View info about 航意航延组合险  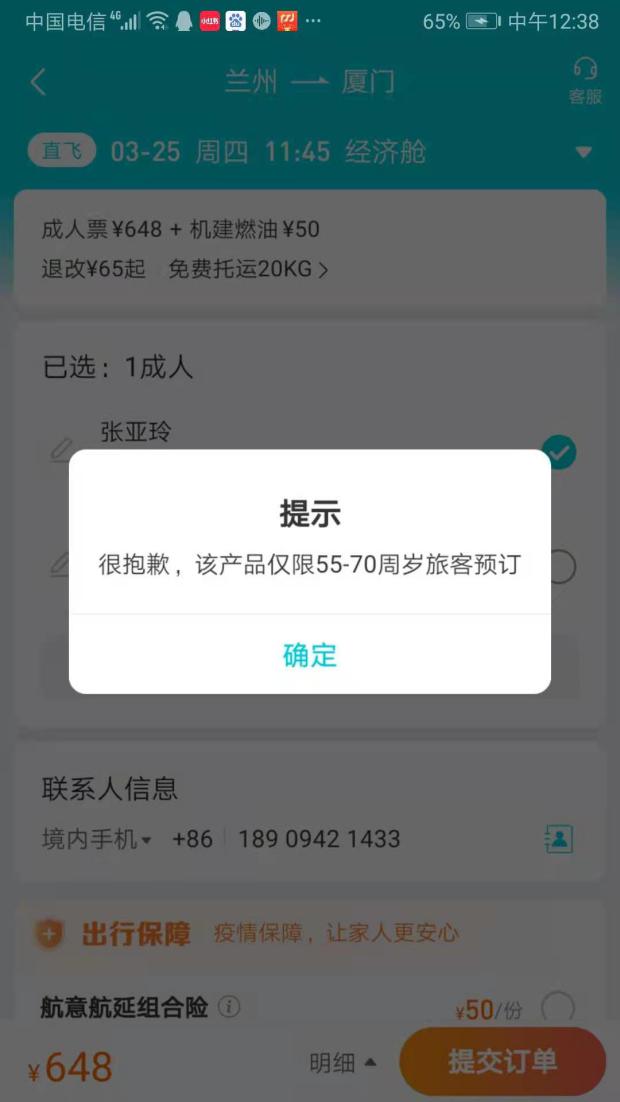229,1007
